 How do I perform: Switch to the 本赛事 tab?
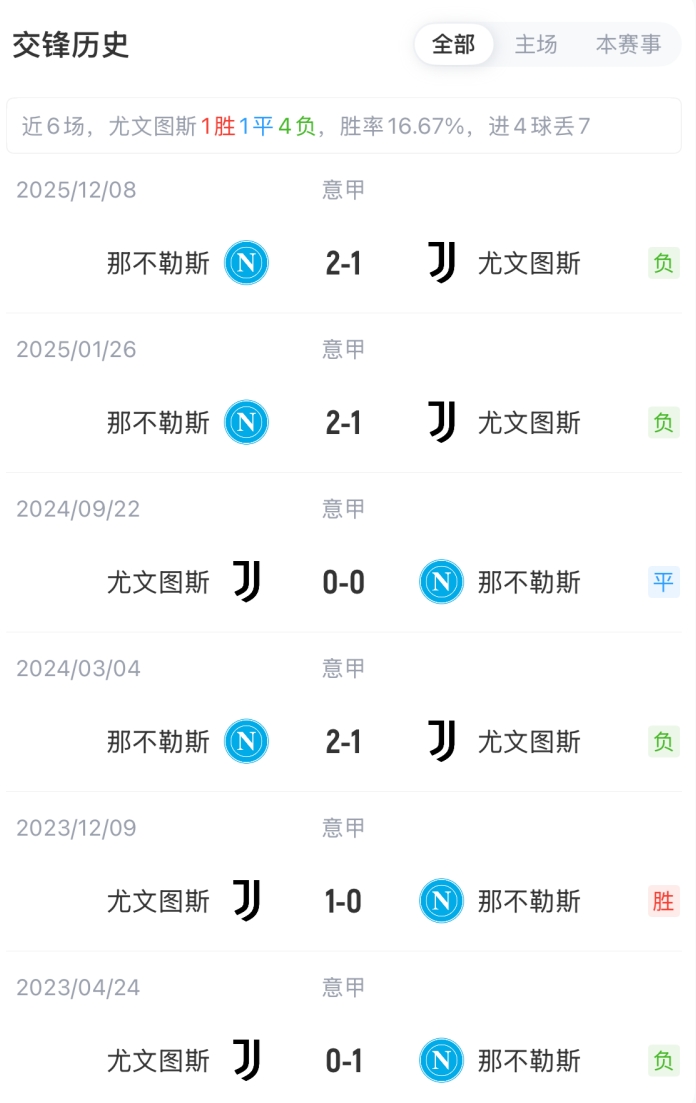pyautogui.click(x=628, y=45)
